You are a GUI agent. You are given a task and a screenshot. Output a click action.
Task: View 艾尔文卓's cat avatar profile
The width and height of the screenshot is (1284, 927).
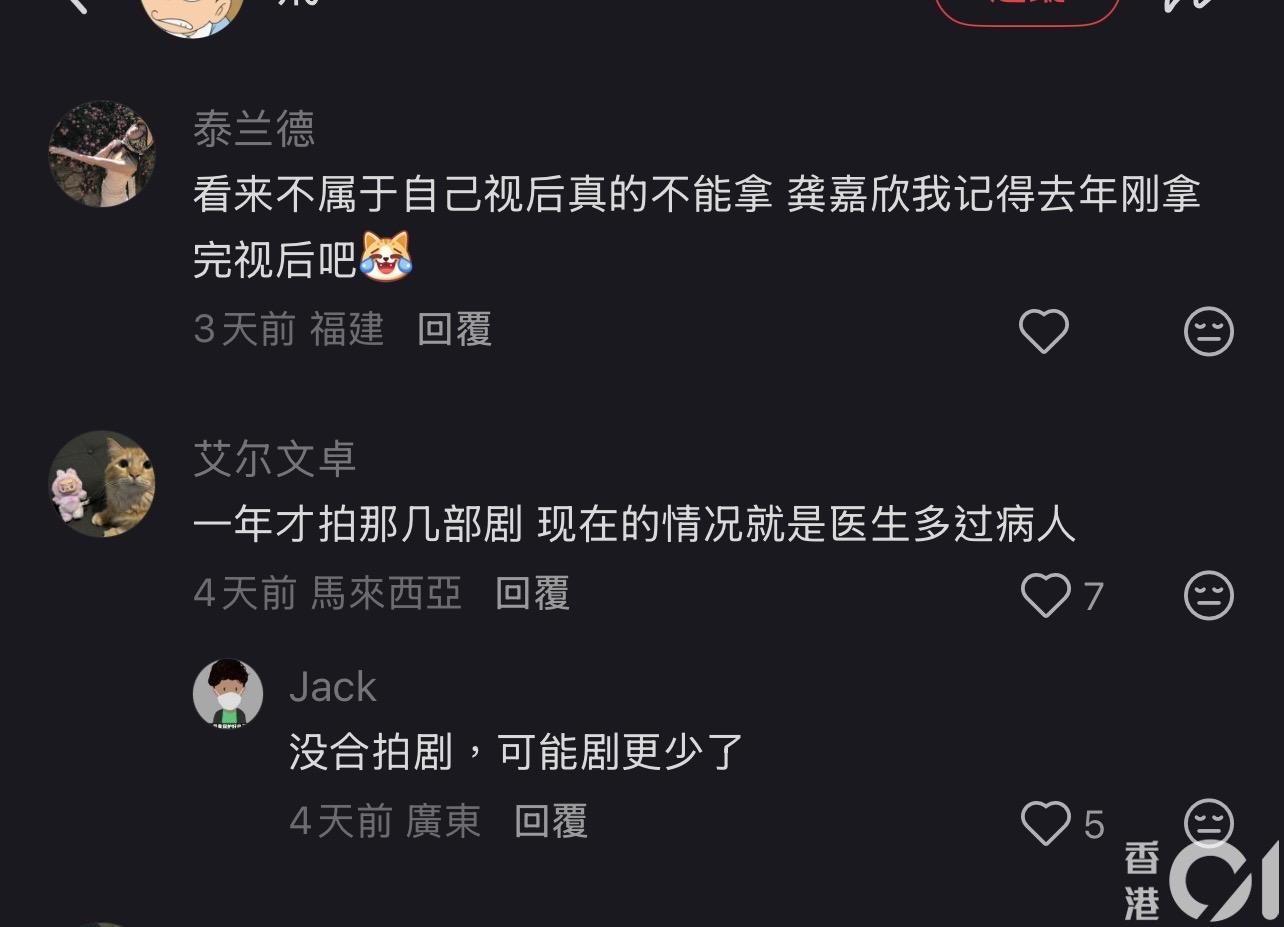[102, 484]
